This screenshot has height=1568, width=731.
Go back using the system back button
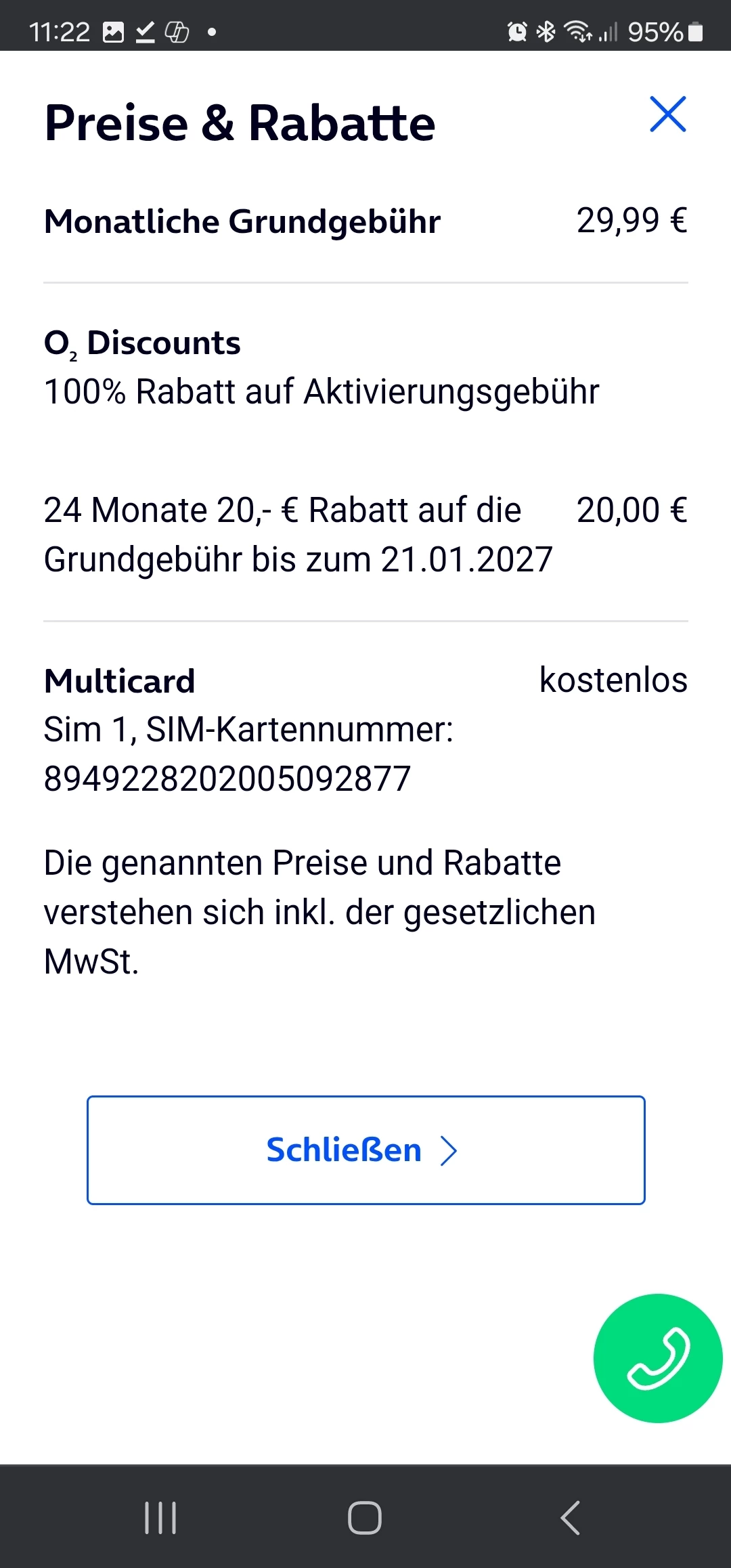click(x=570, y=1517)
